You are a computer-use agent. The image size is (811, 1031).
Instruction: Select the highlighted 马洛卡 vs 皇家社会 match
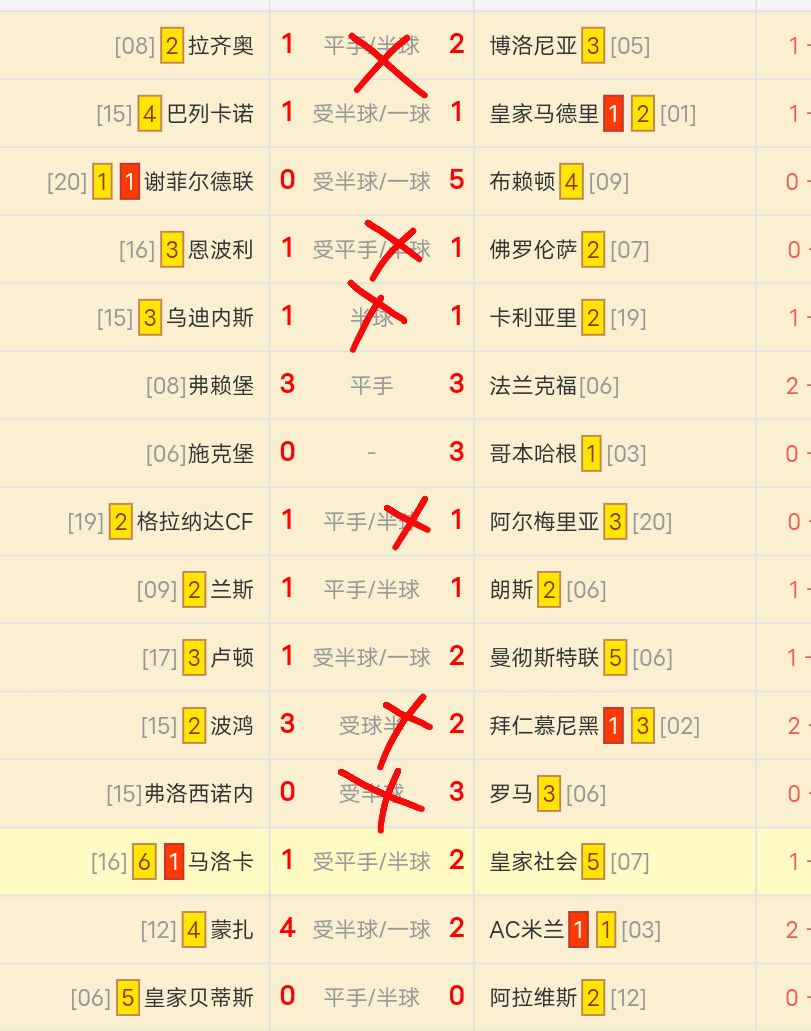[x=372, y=861]
